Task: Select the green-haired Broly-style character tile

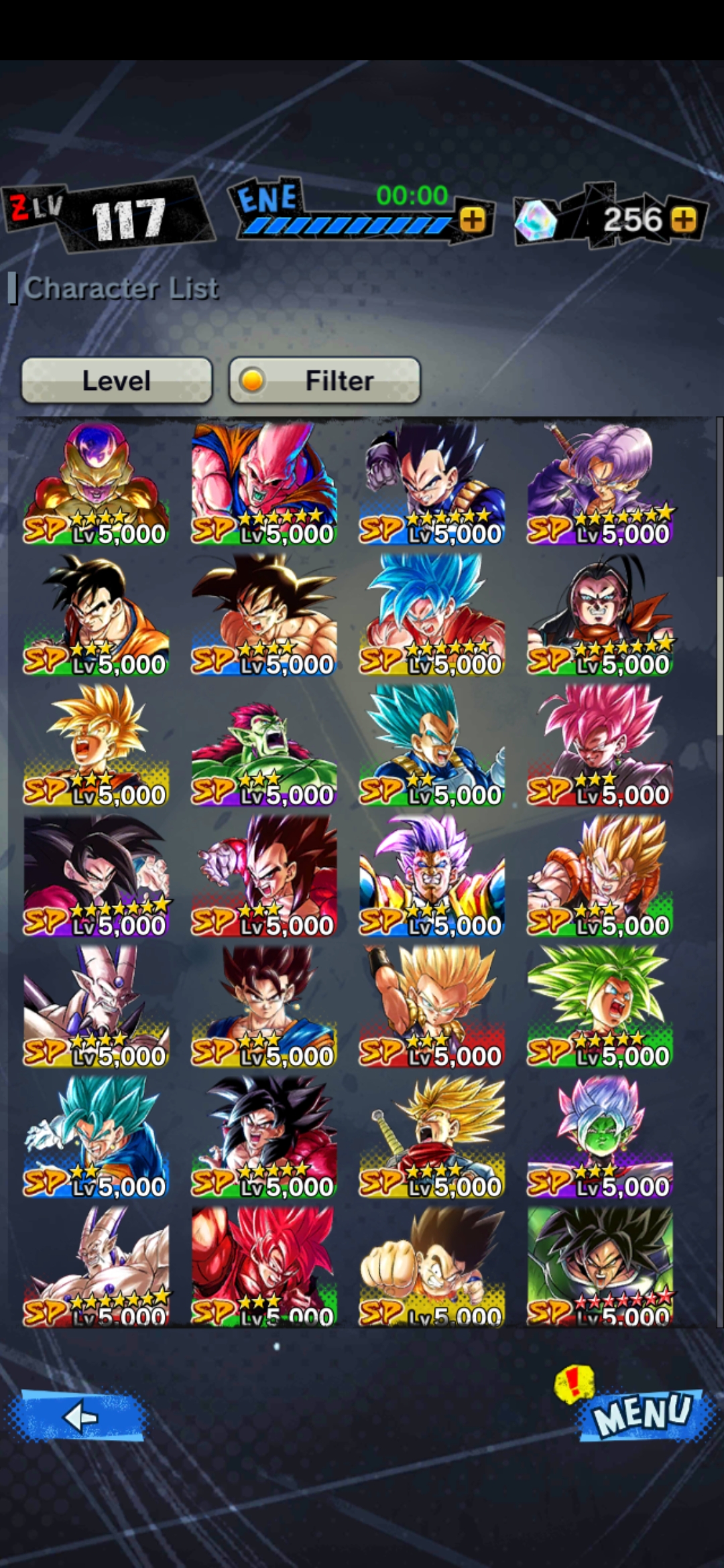Action: 600,1006
